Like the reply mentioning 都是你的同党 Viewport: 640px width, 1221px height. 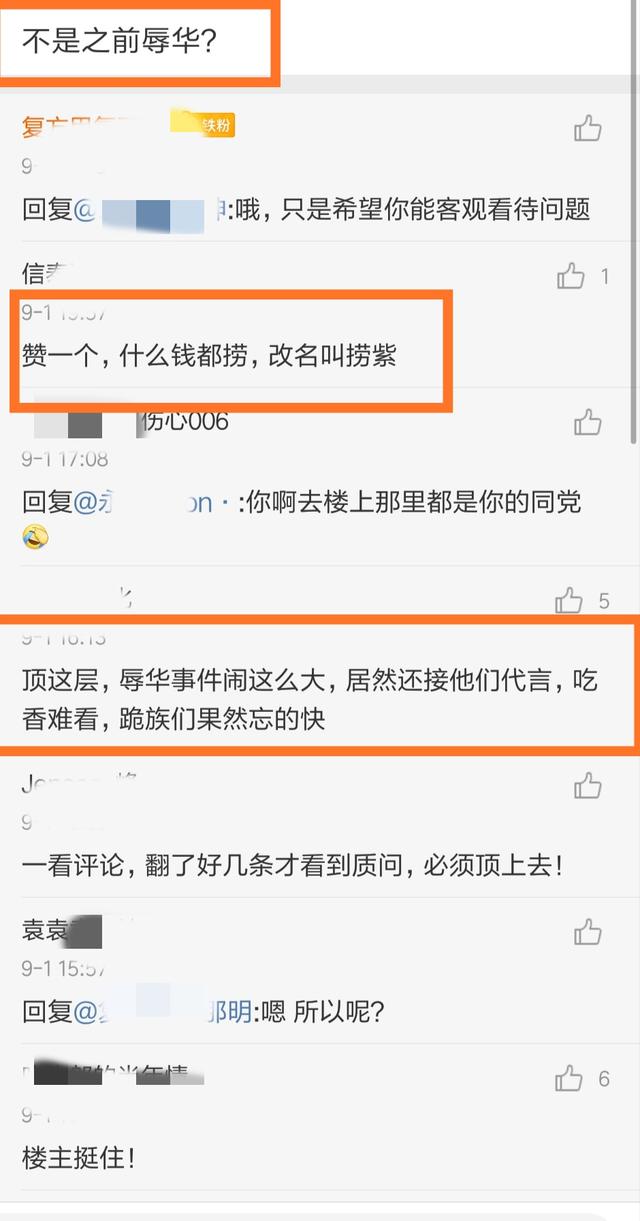pos(588,422)
